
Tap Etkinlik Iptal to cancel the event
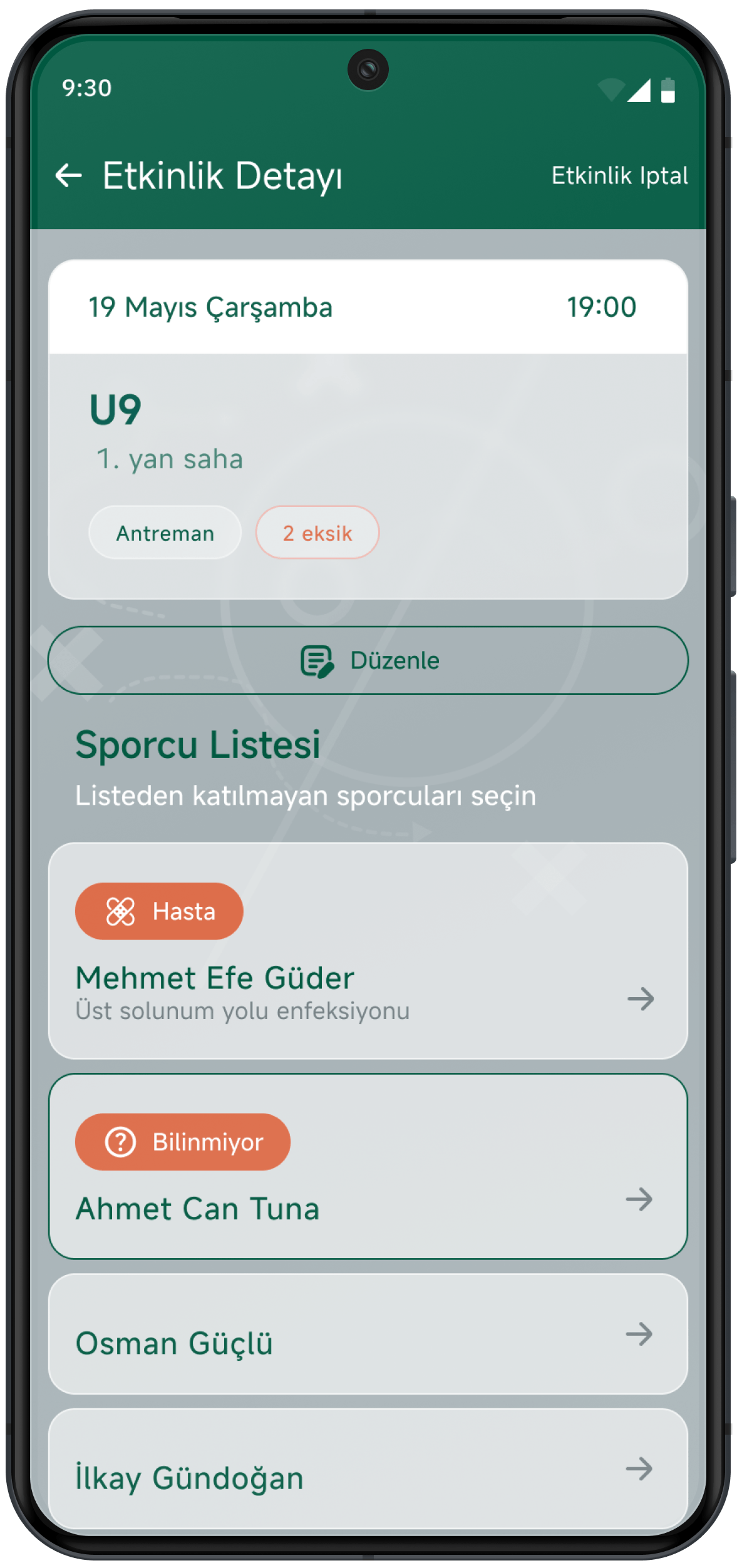tap(619, 176)
